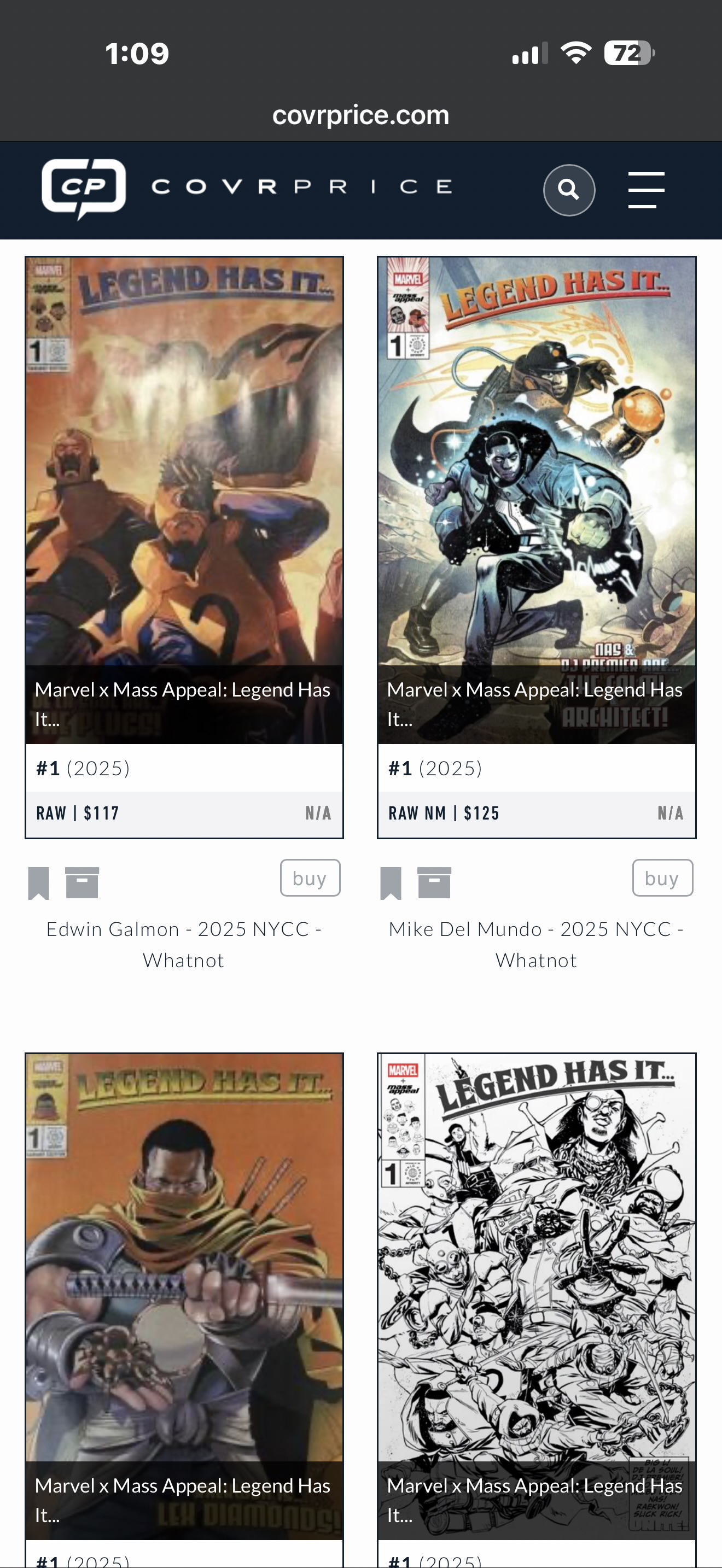Open the Mike Del Mundo variant comic card

click(537, 487)
